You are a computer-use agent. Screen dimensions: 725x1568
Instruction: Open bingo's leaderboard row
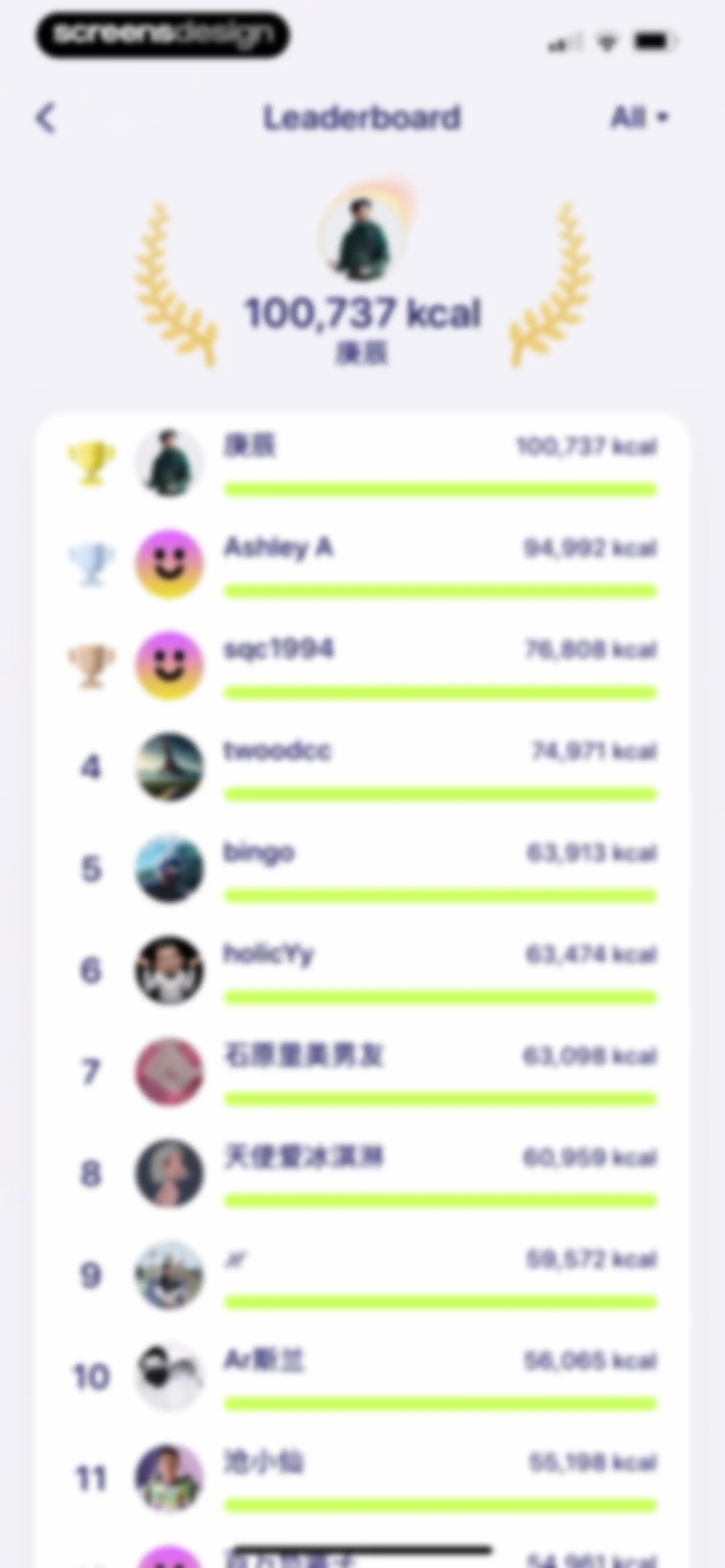[362, 869]
